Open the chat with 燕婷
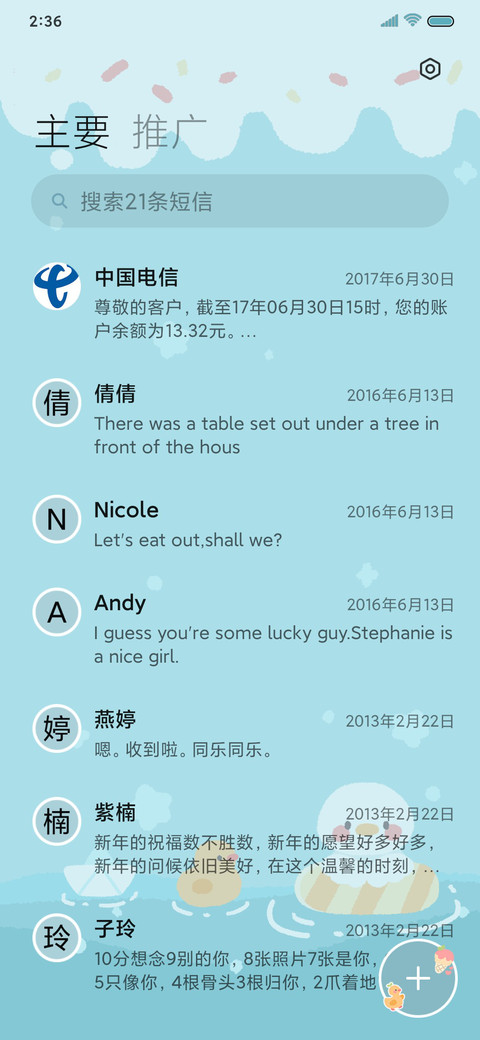The height and width of the screenshot is (1040, 480). 240,734
